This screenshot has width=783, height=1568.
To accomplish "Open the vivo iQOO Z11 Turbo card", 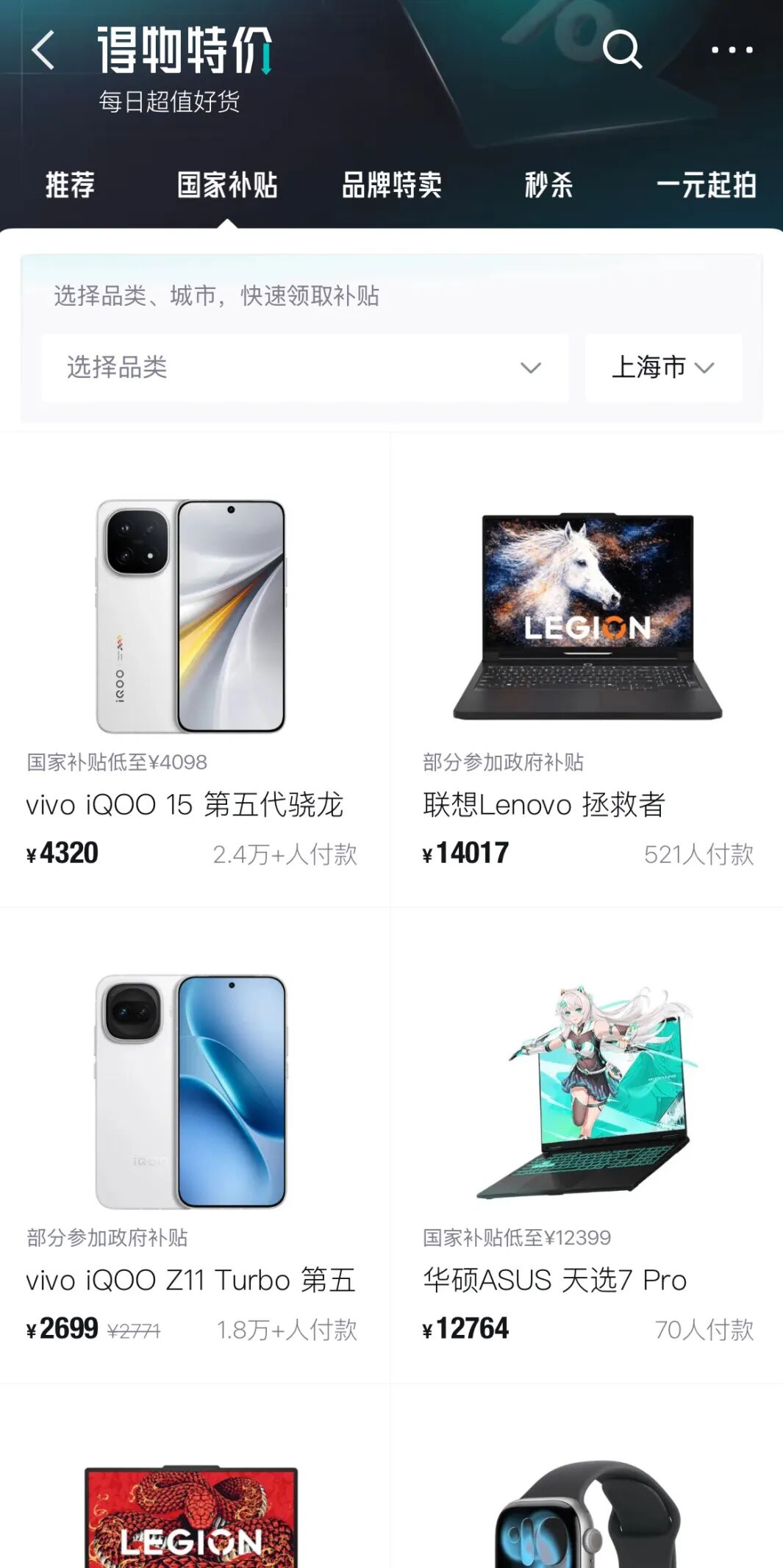I will 195,1146.
